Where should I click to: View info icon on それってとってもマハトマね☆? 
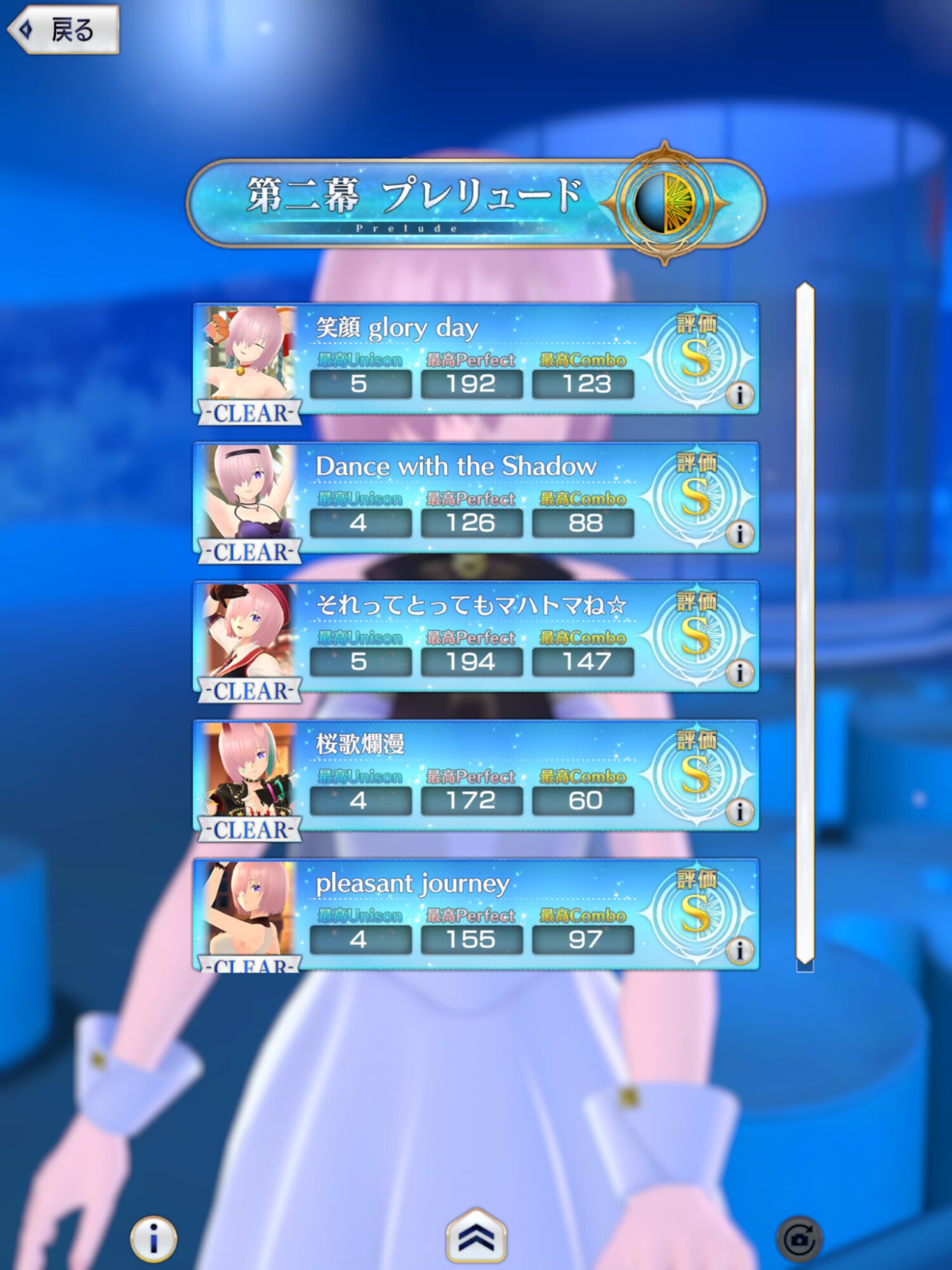pyautogui.click(x=739, y=672)
